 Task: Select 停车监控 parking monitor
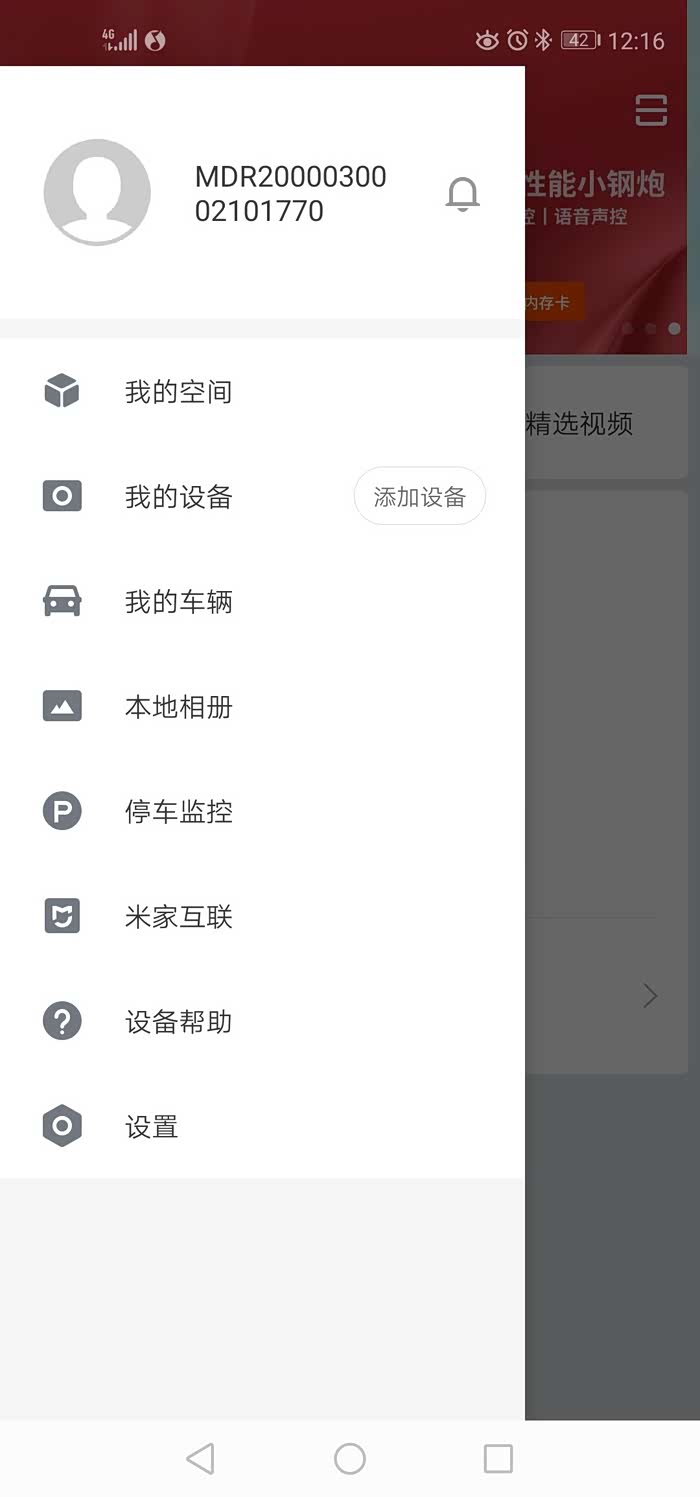[x=178, y=812]
